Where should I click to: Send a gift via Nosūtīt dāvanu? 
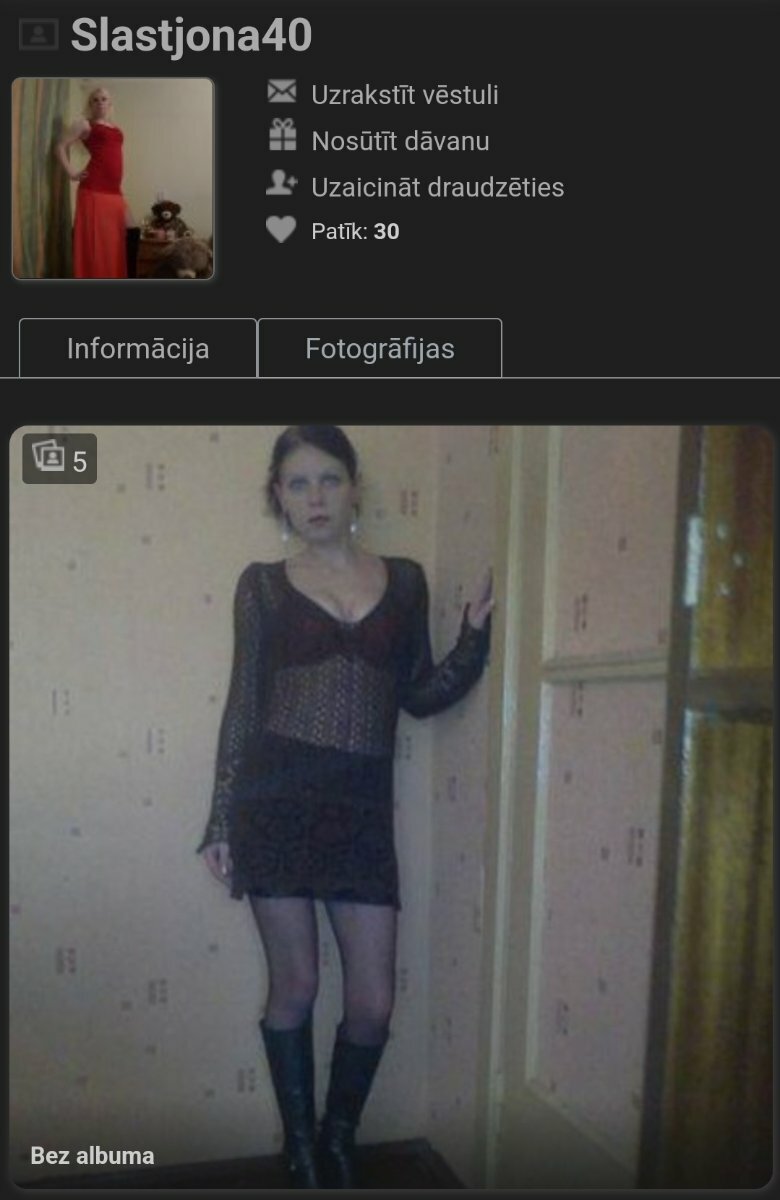coord(400,141)
